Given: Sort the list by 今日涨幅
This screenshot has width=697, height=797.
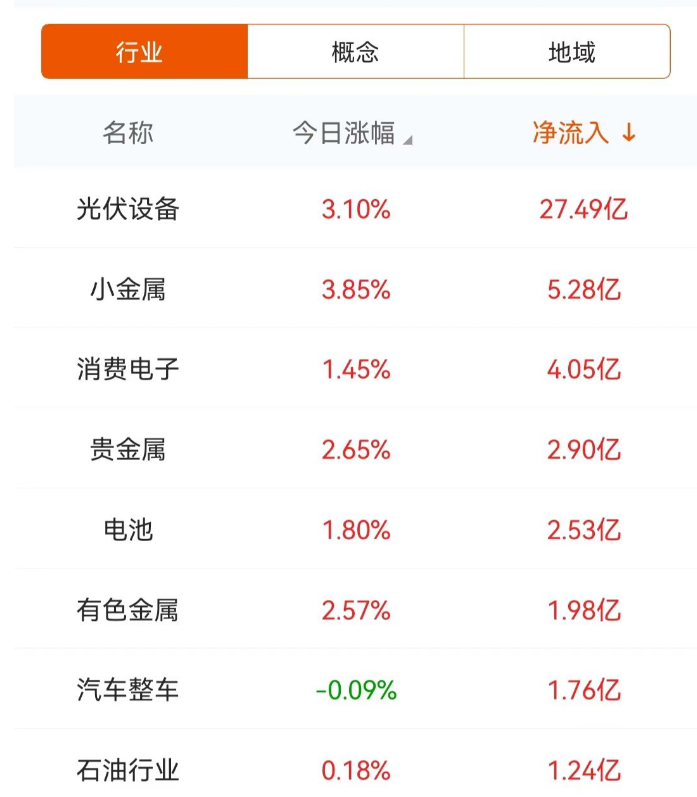Looking at the screenshot, I should point(351,134).
